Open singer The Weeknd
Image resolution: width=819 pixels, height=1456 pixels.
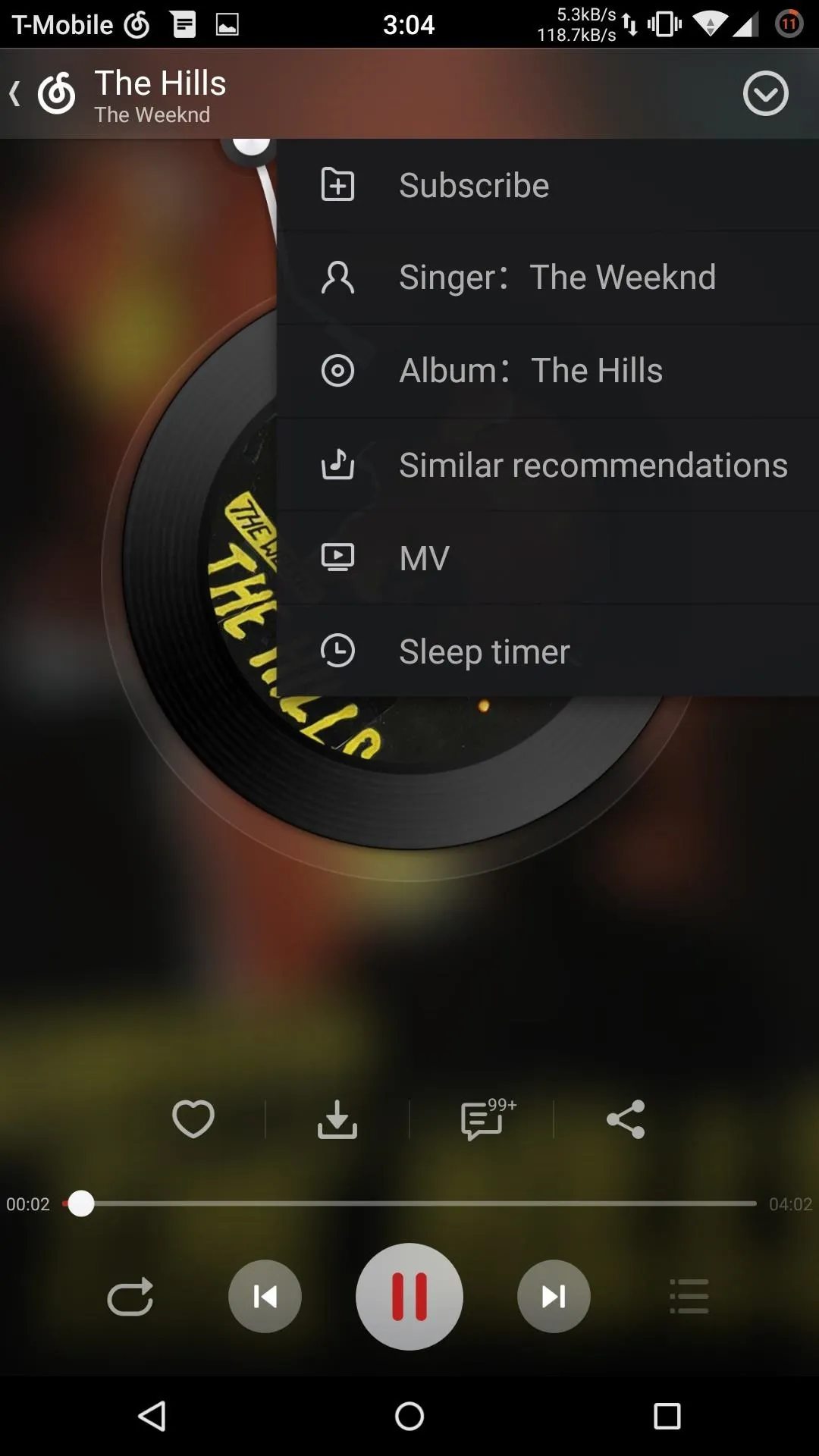[x=548, y=278]
